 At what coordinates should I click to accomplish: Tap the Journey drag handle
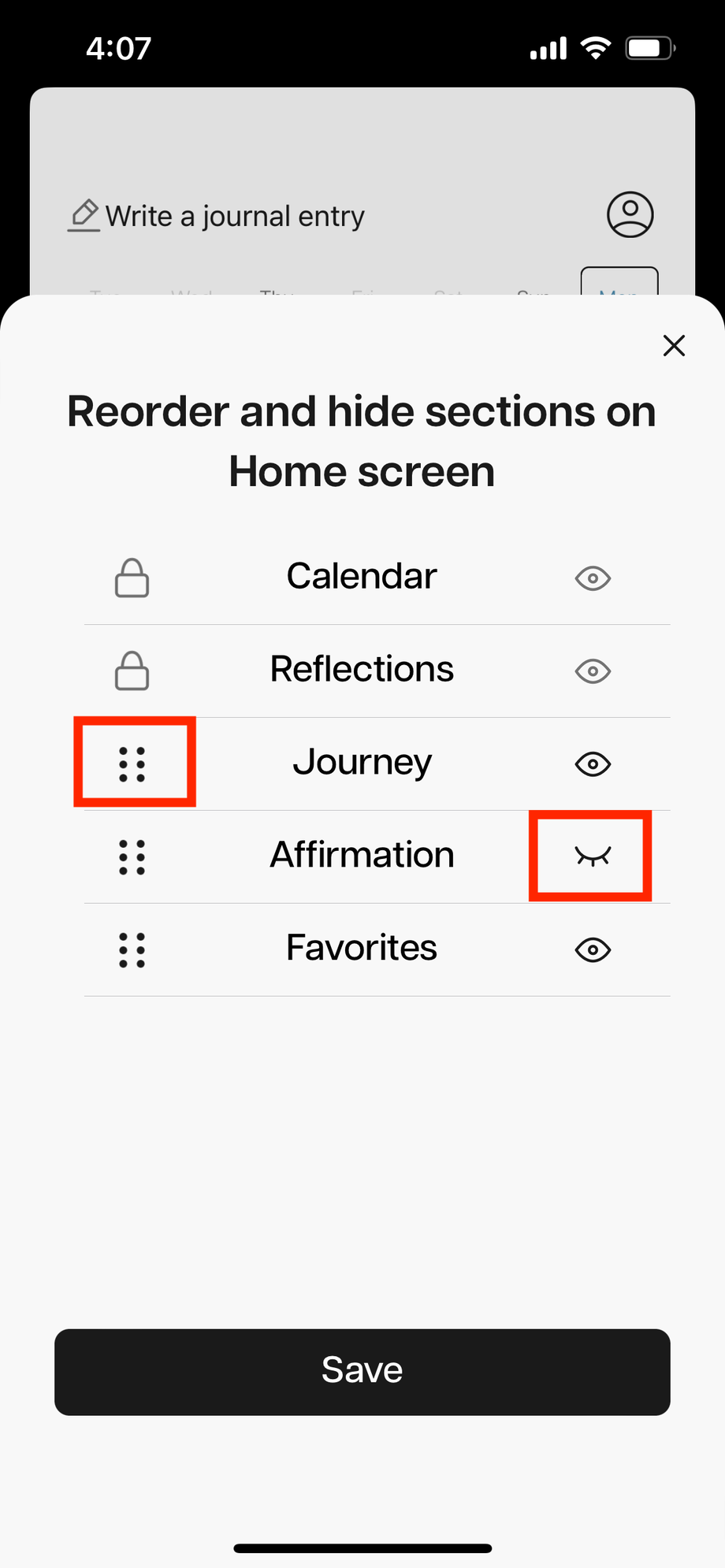coord(132,764)
